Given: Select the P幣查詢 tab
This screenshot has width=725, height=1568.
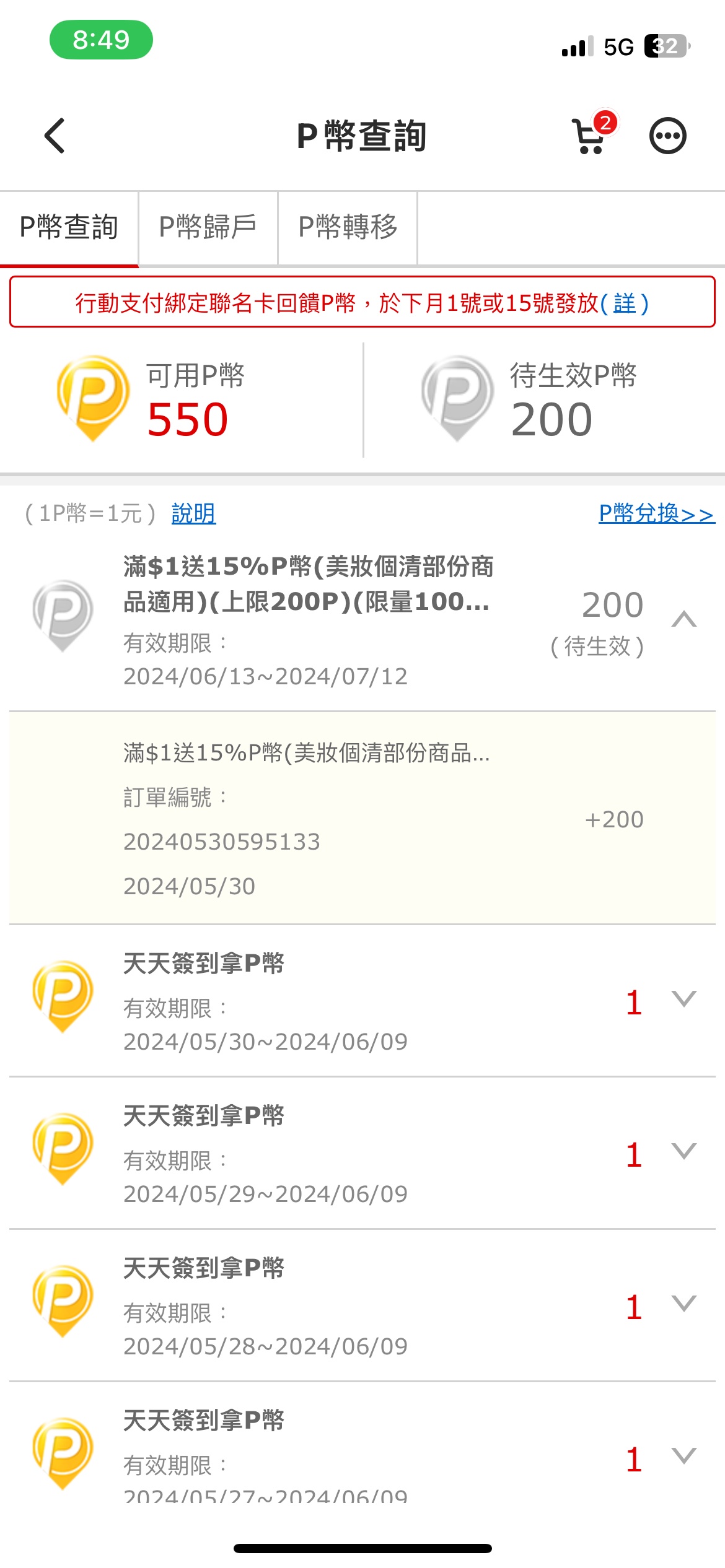Looking at the screenshot, I should (x=69, y=227).
